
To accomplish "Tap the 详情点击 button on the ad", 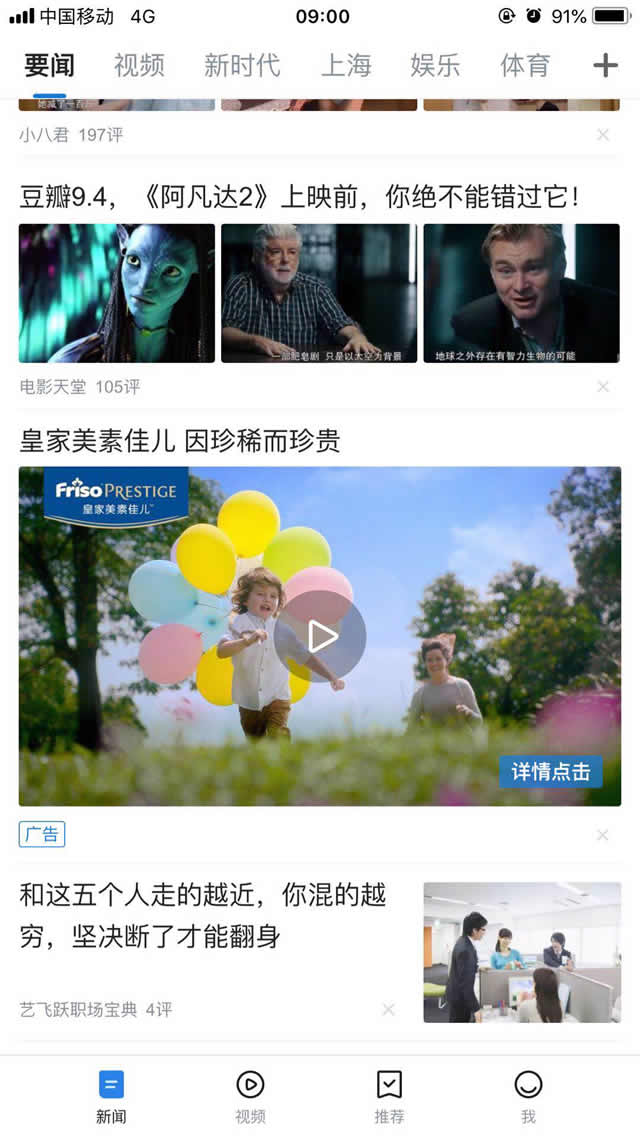I will tap(550, 771).
